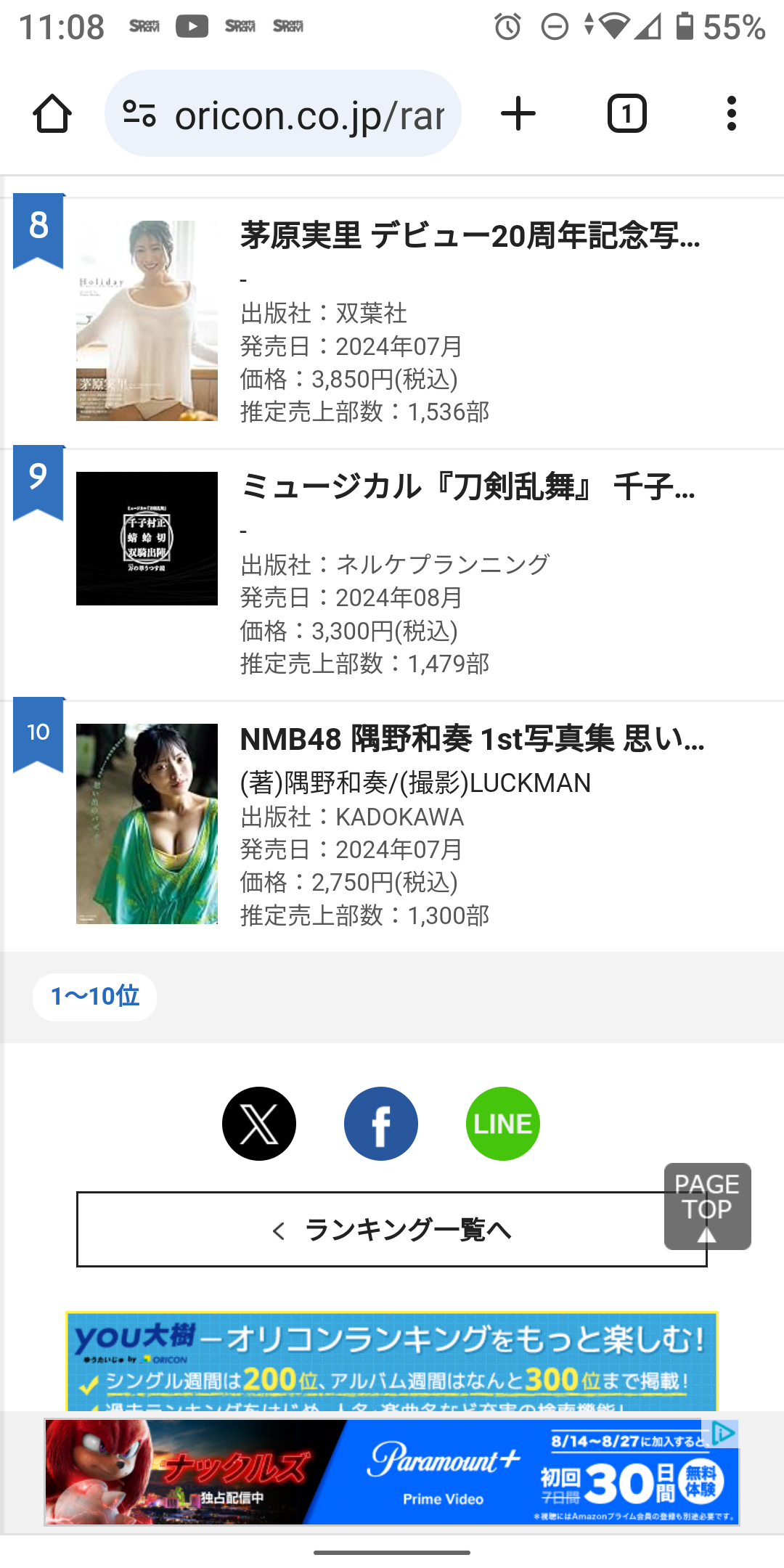Open the NMB48 隅野和奏 photobook cover ranked 10

click(147, 823)
